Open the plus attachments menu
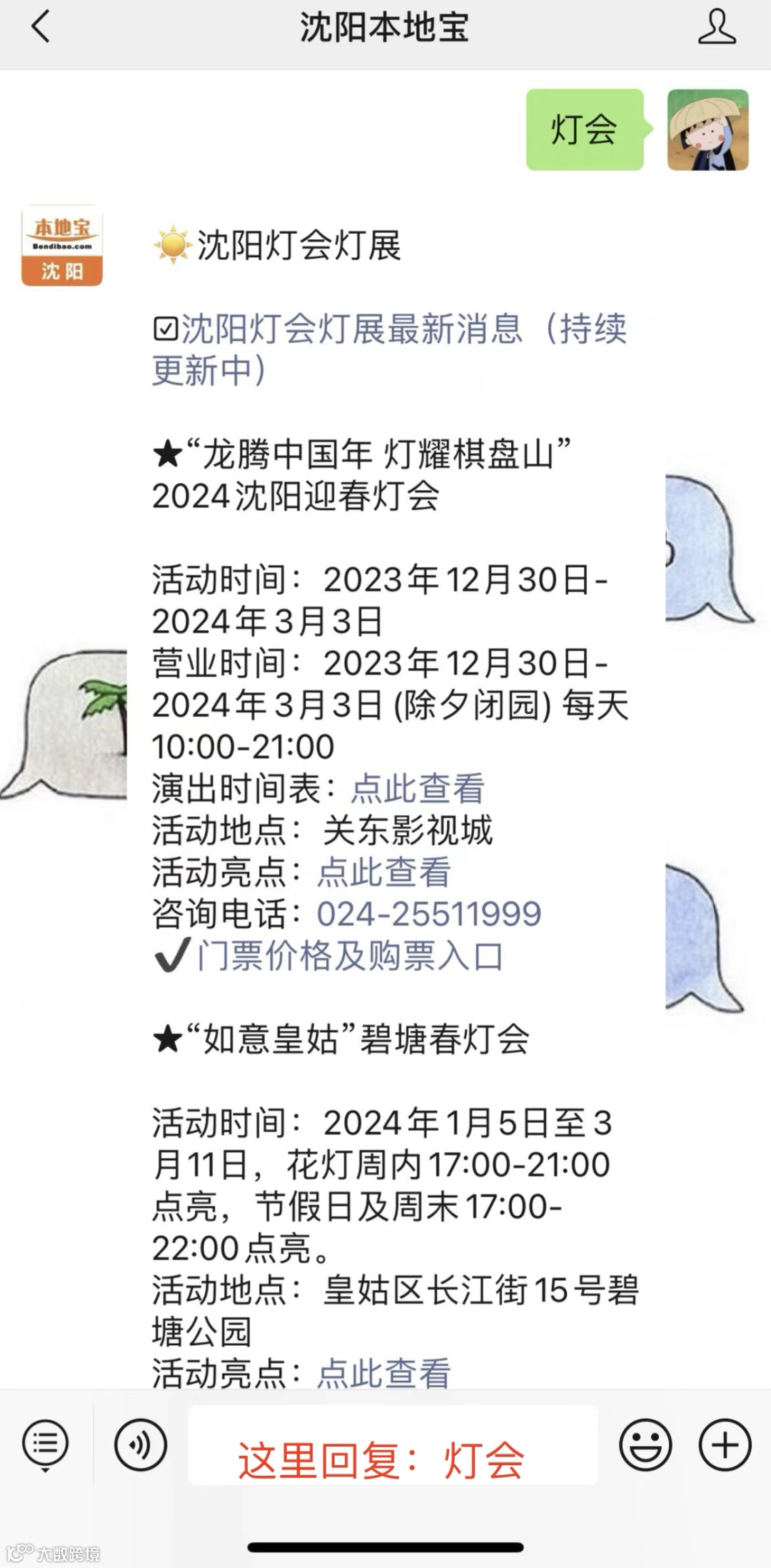The height and width of the screenshot is (1568, 771). [725, 1444]
